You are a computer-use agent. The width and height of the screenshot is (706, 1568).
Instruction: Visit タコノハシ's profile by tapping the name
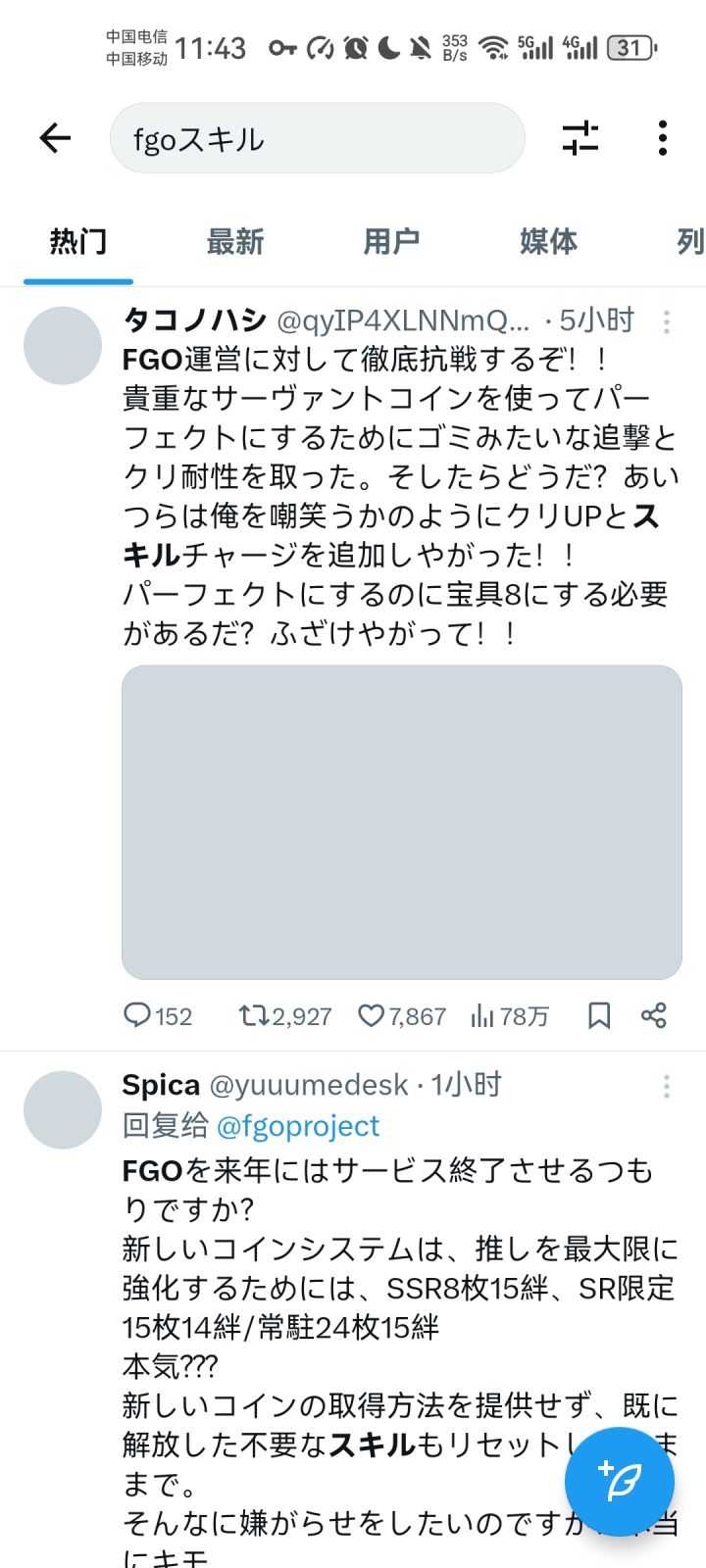coord(191,318)
